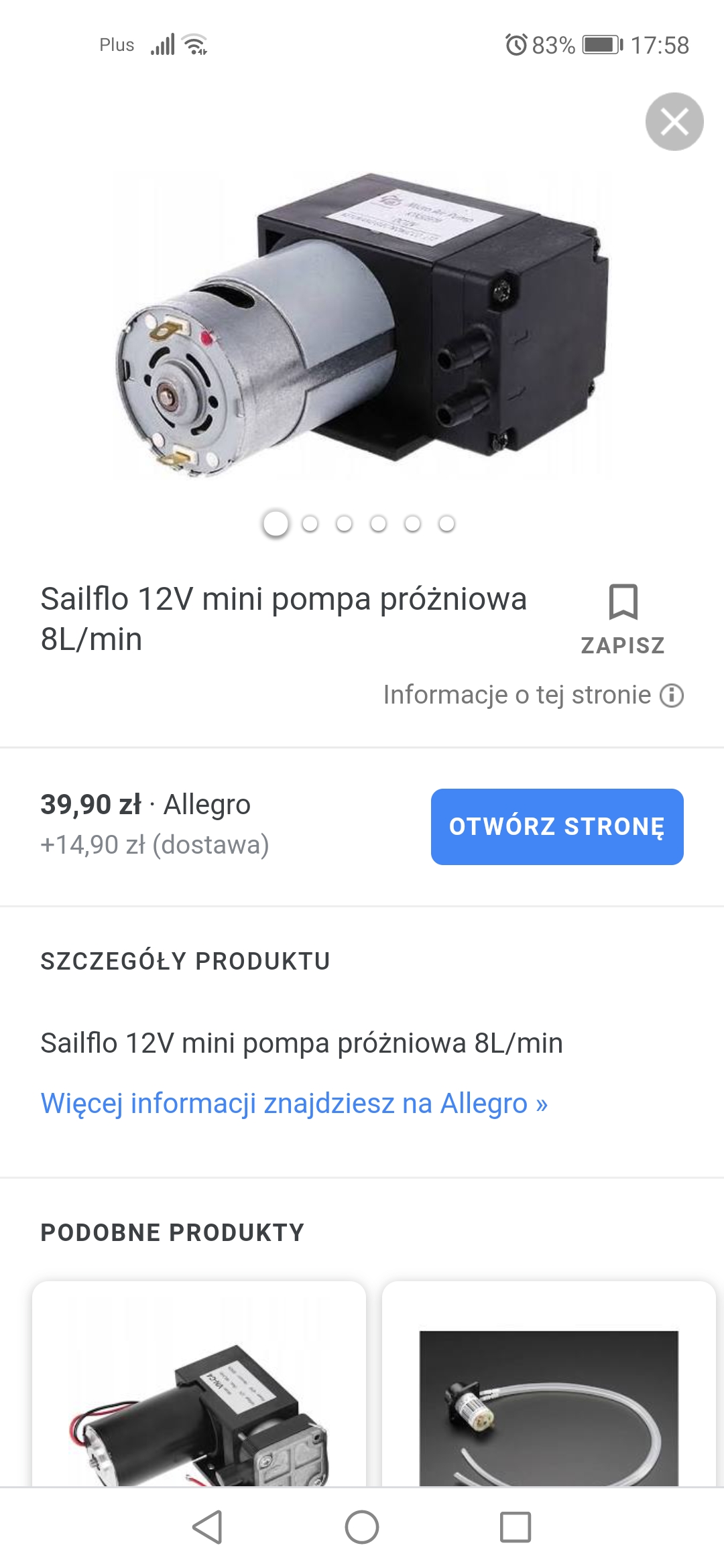Select the last image indicator dot

[x=446, y=524]
